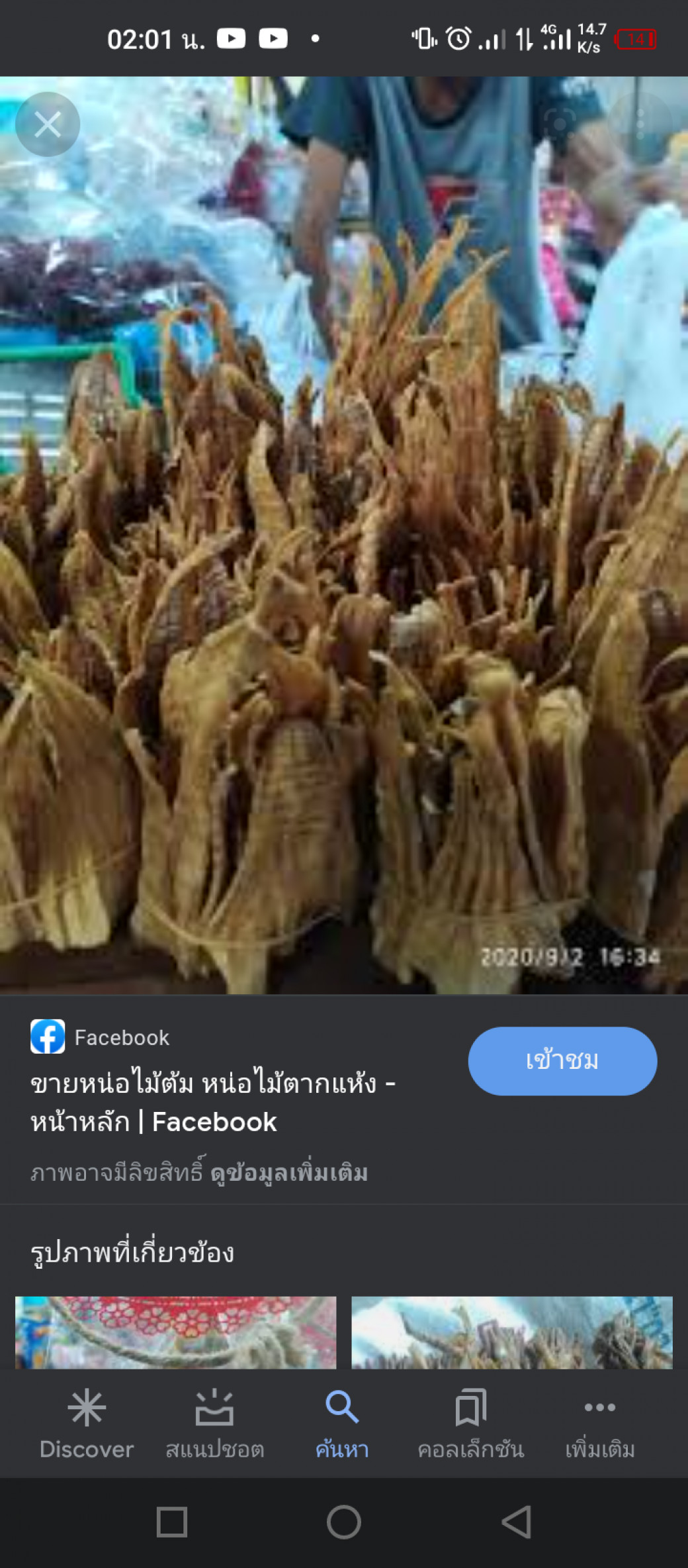Open the เพิ่มเติม tab
Image resolution: width=688 pixels, height=1568 pixels.
coord(599,1424)
